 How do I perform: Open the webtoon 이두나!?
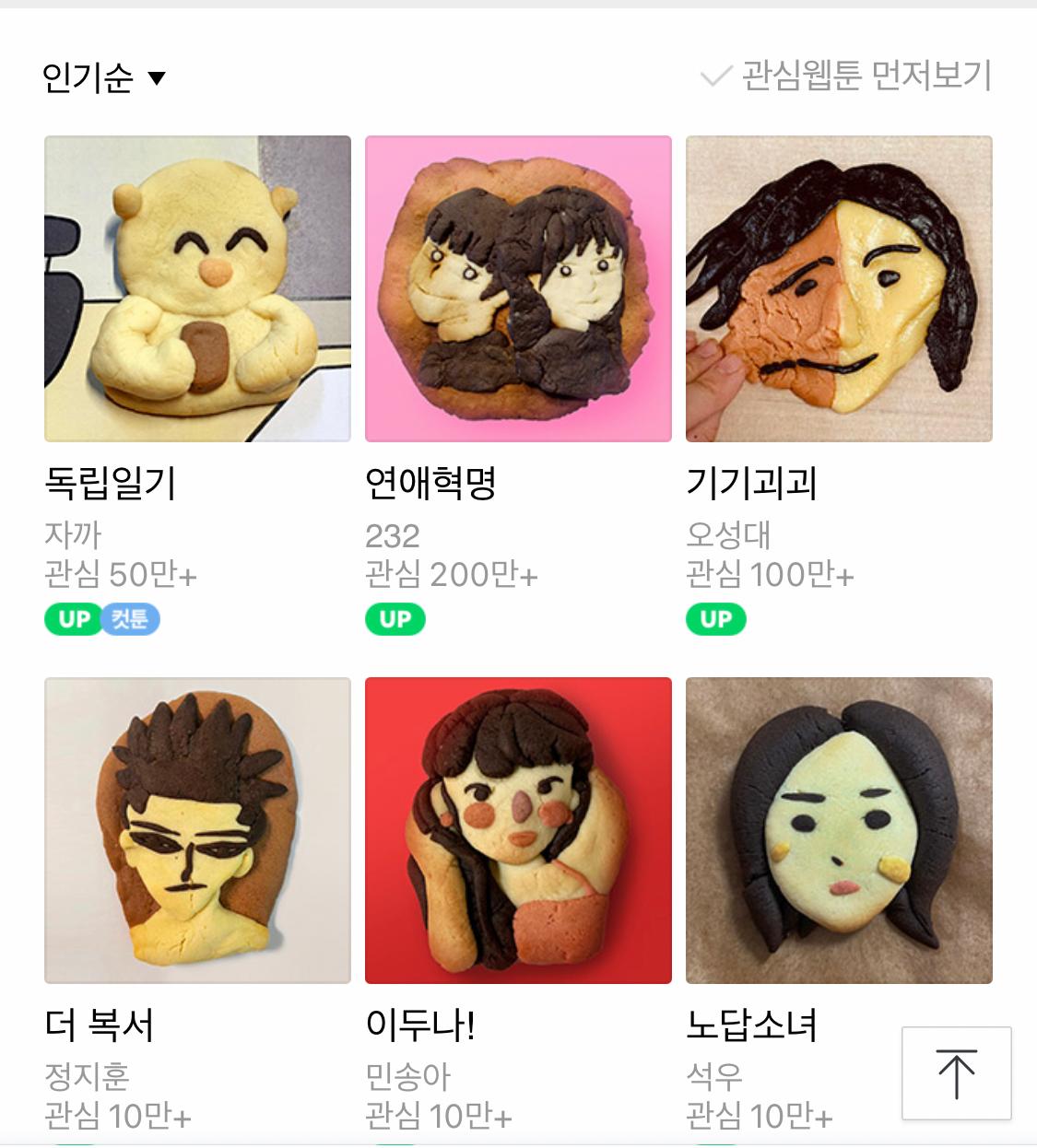[518, 831]
